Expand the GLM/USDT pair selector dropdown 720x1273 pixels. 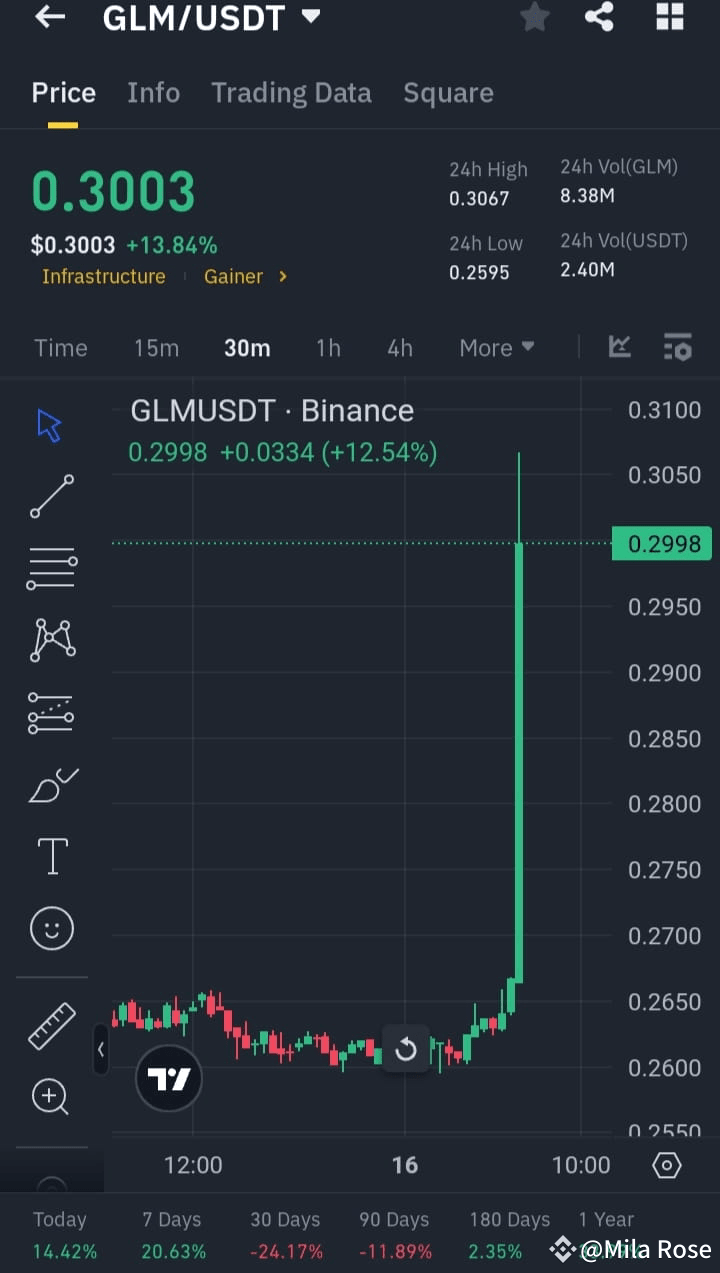308,15
